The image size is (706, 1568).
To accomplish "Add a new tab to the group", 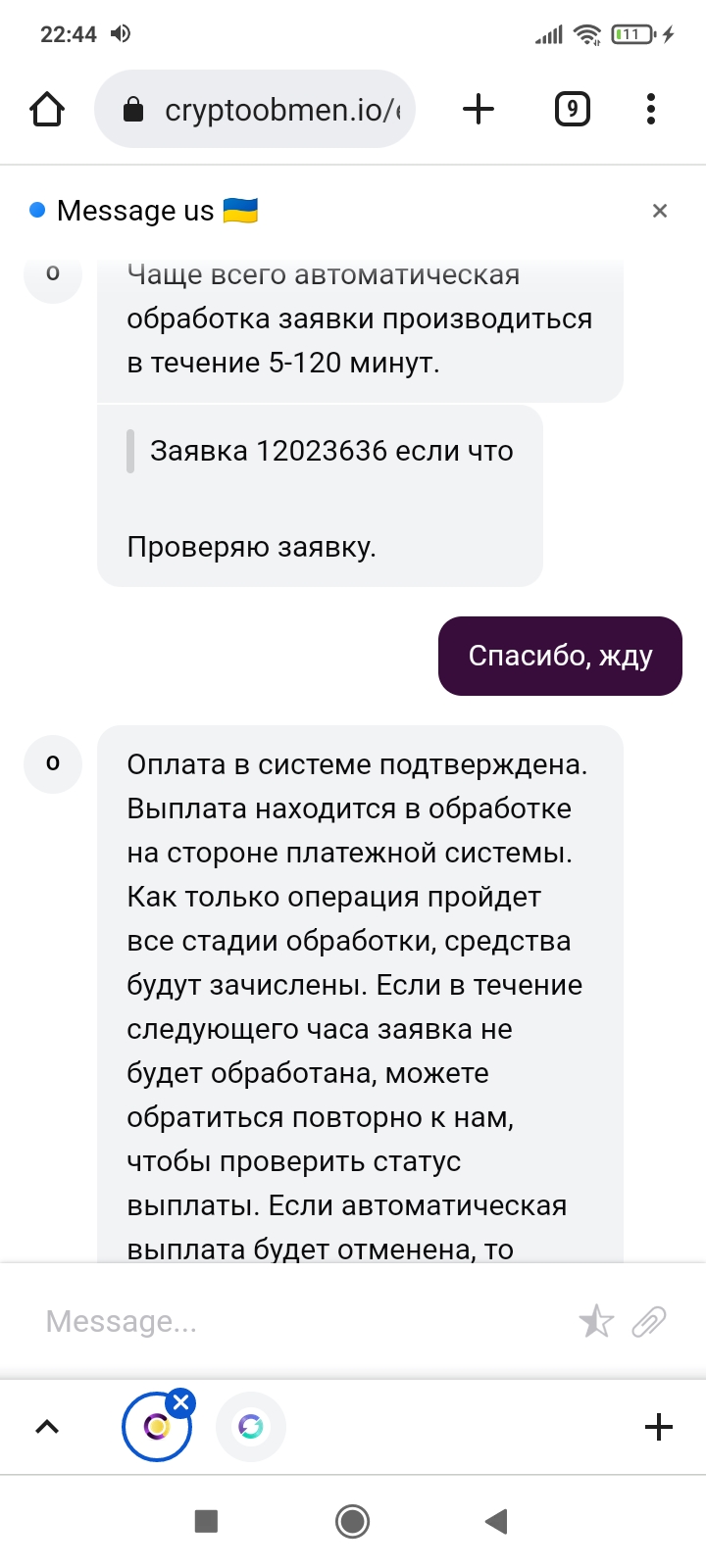I will point(659,1427).
